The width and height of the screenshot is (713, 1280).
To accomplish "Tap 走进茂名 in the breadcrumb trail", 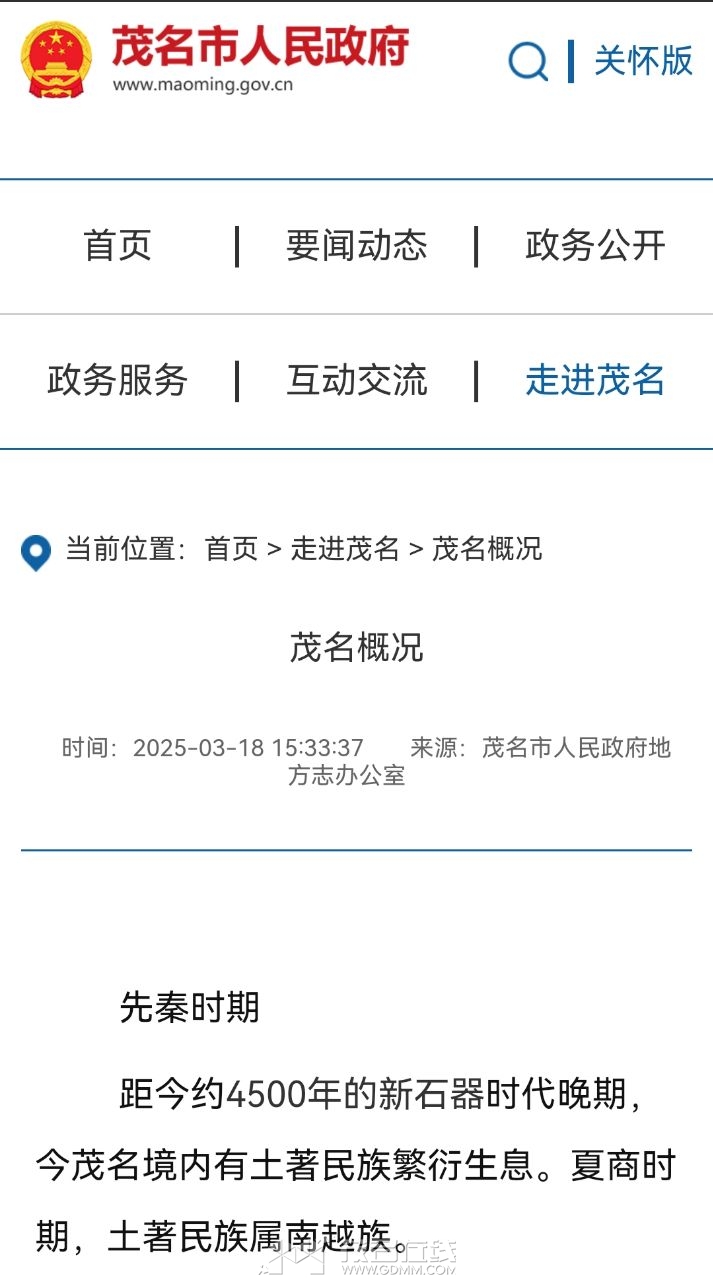I will (x=345, y=548).
